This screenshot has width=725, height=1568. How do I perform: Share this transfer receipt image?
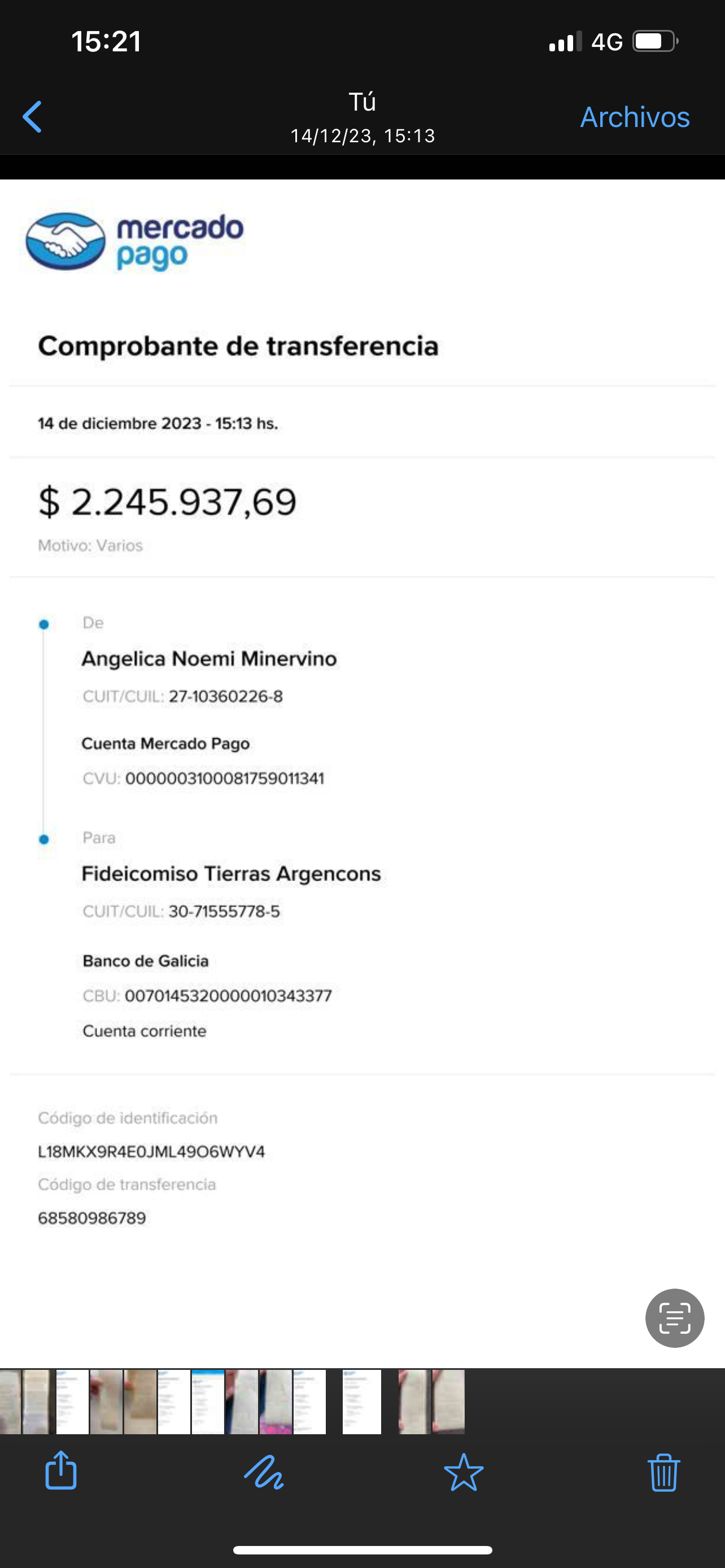point(61,1470)
